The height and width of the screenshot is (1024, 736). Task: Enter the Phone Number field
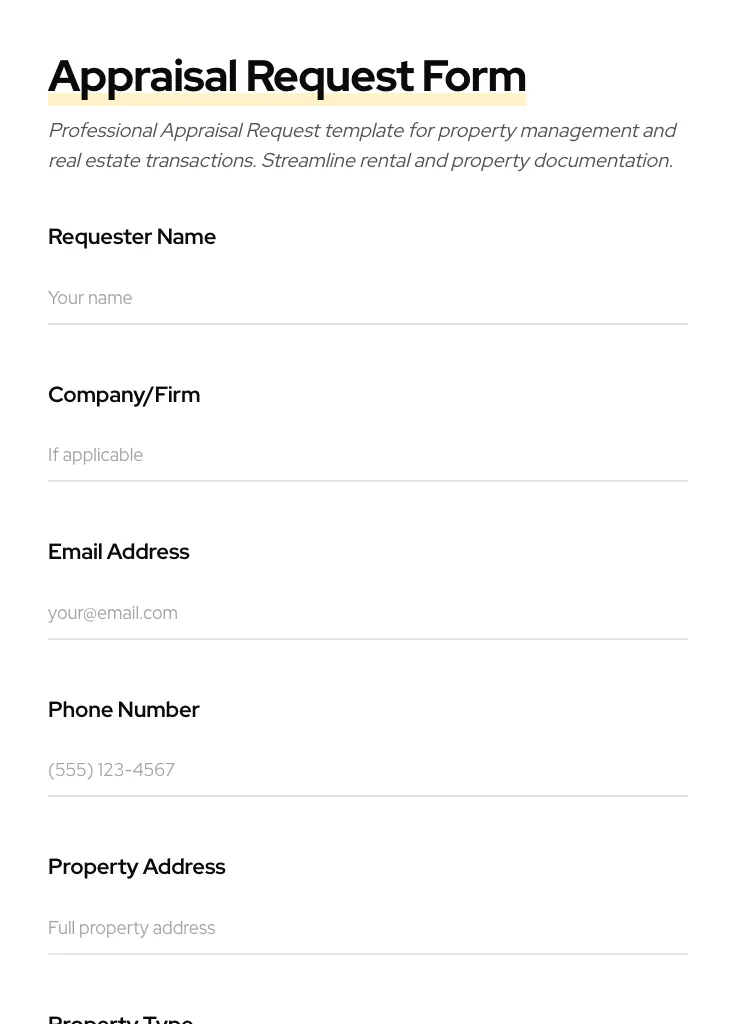click(367, 770)
